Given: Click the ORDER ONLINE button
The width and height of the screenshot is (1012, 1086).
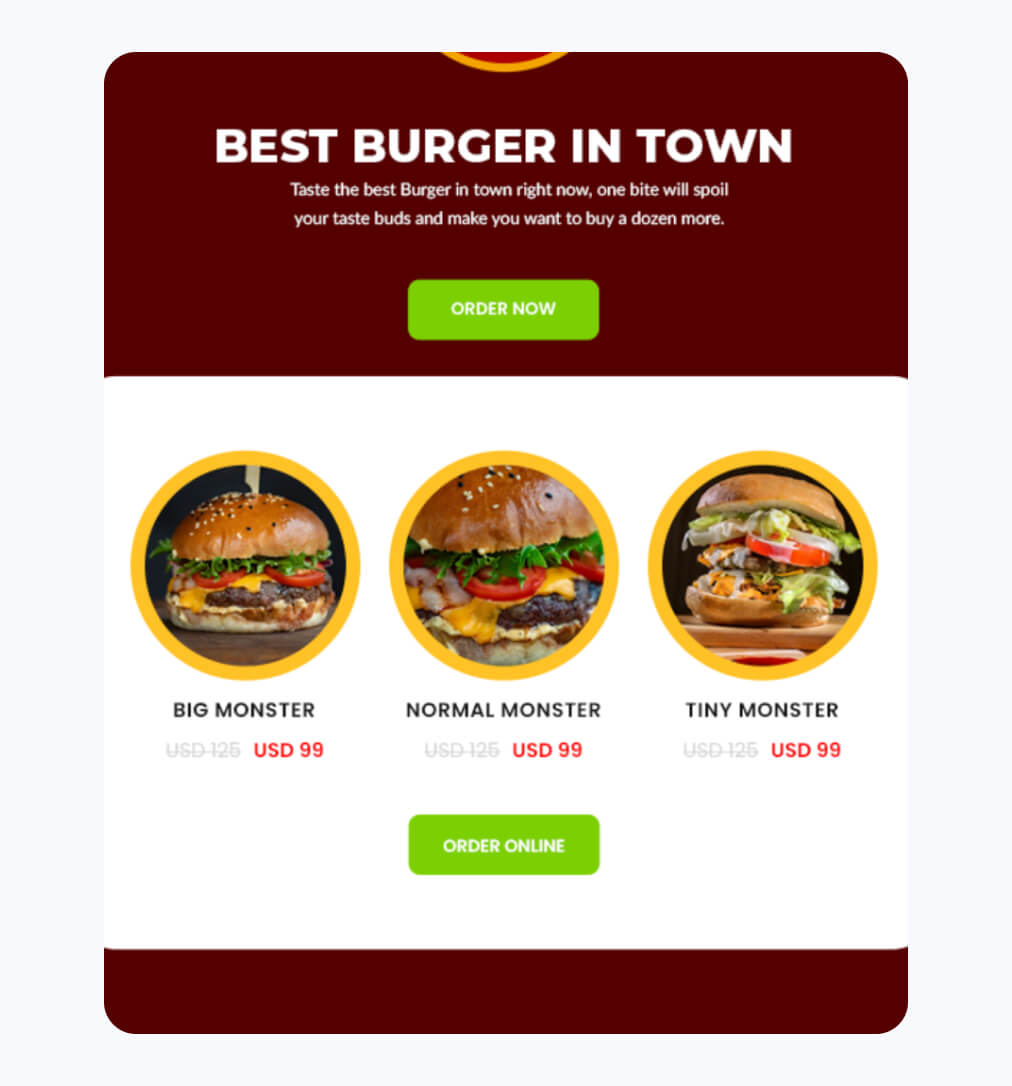Looking at the screenshot, I should (503, 845).
